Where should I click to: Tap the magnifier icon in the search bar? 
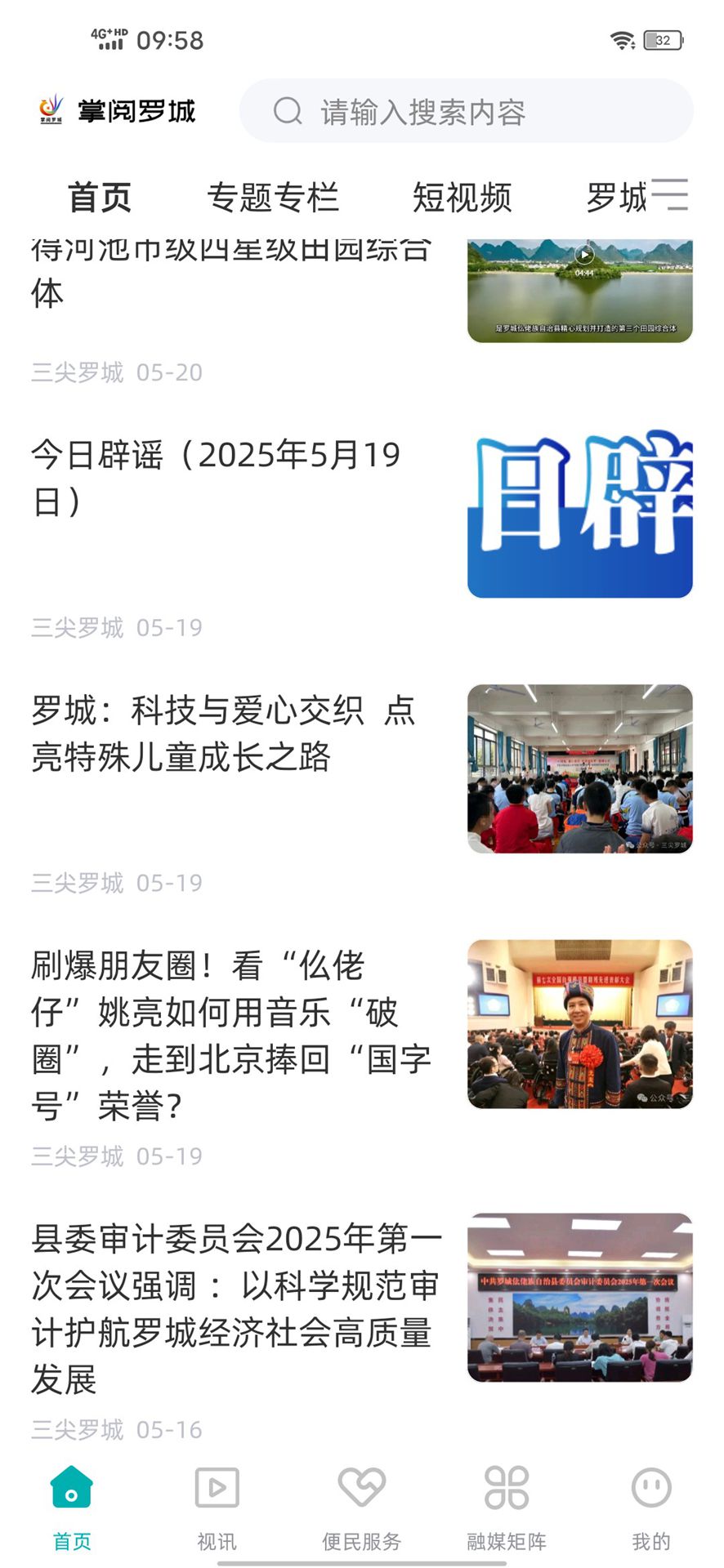[x=287, y=111]
